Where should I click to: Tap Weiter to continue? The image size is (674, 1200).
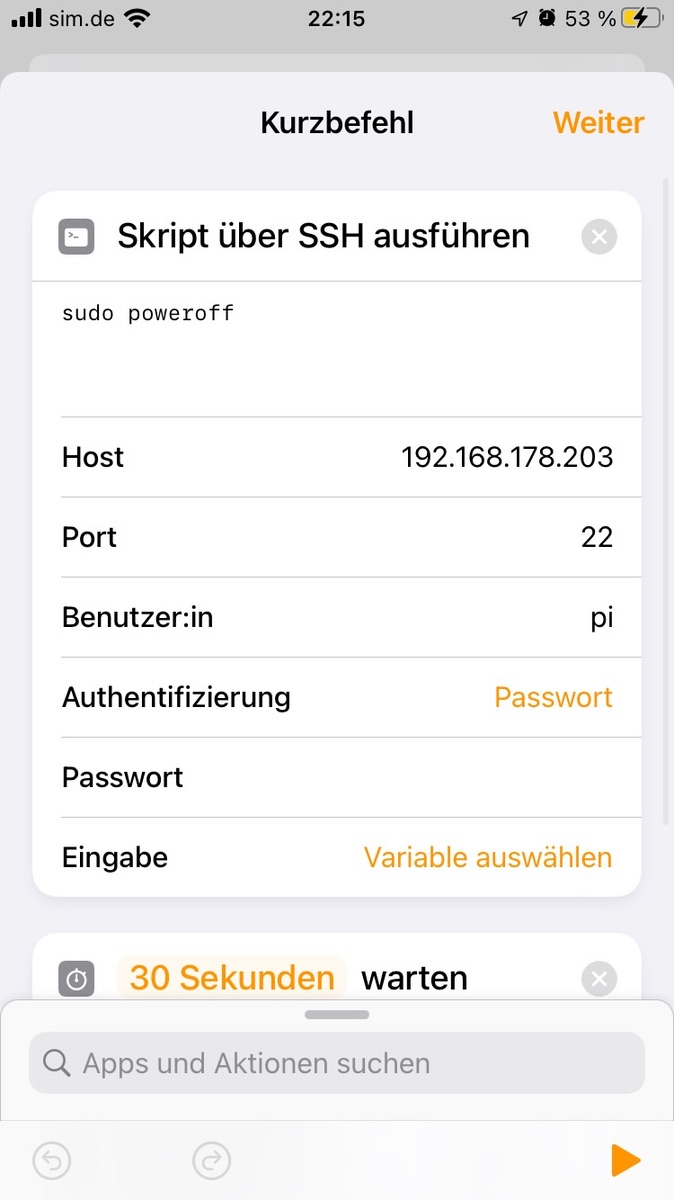(598, 123)
